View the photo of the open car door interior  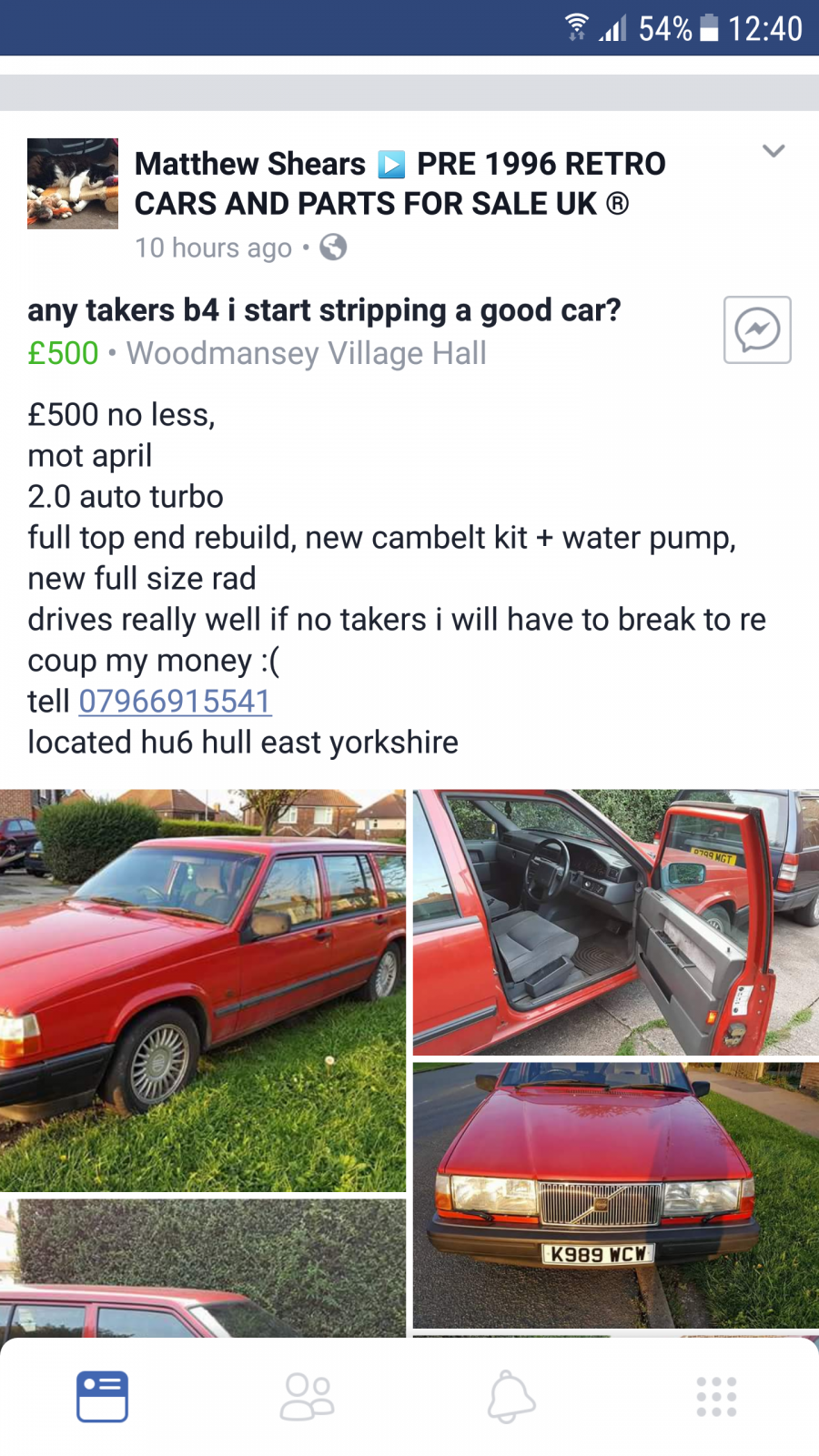616,923
